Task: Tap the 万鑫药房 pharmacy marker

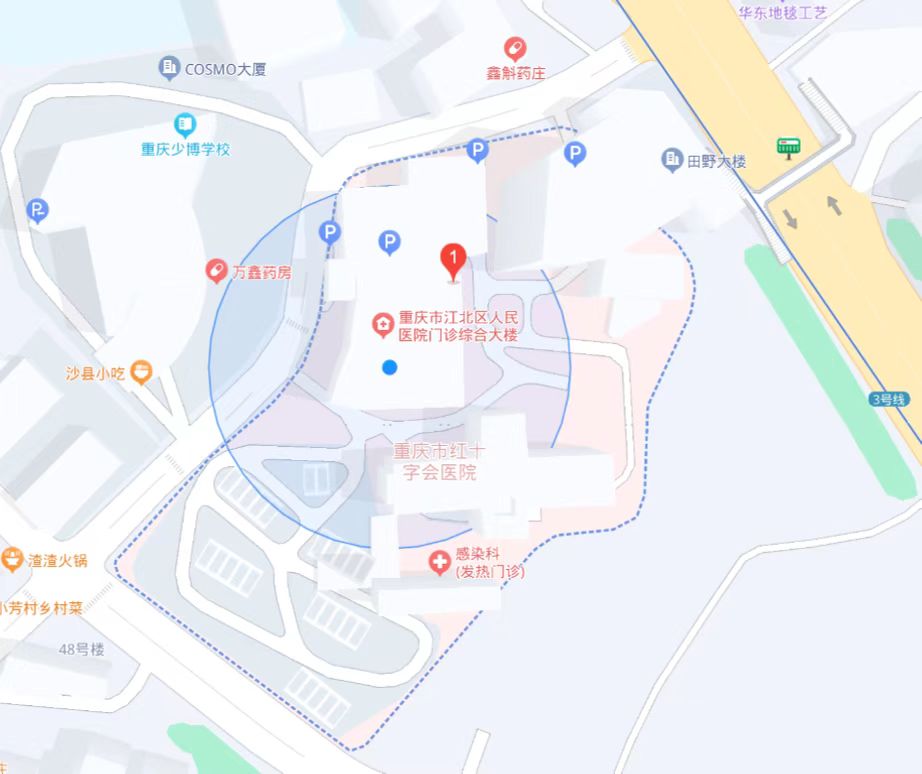Action: click(x=216, y=271)
